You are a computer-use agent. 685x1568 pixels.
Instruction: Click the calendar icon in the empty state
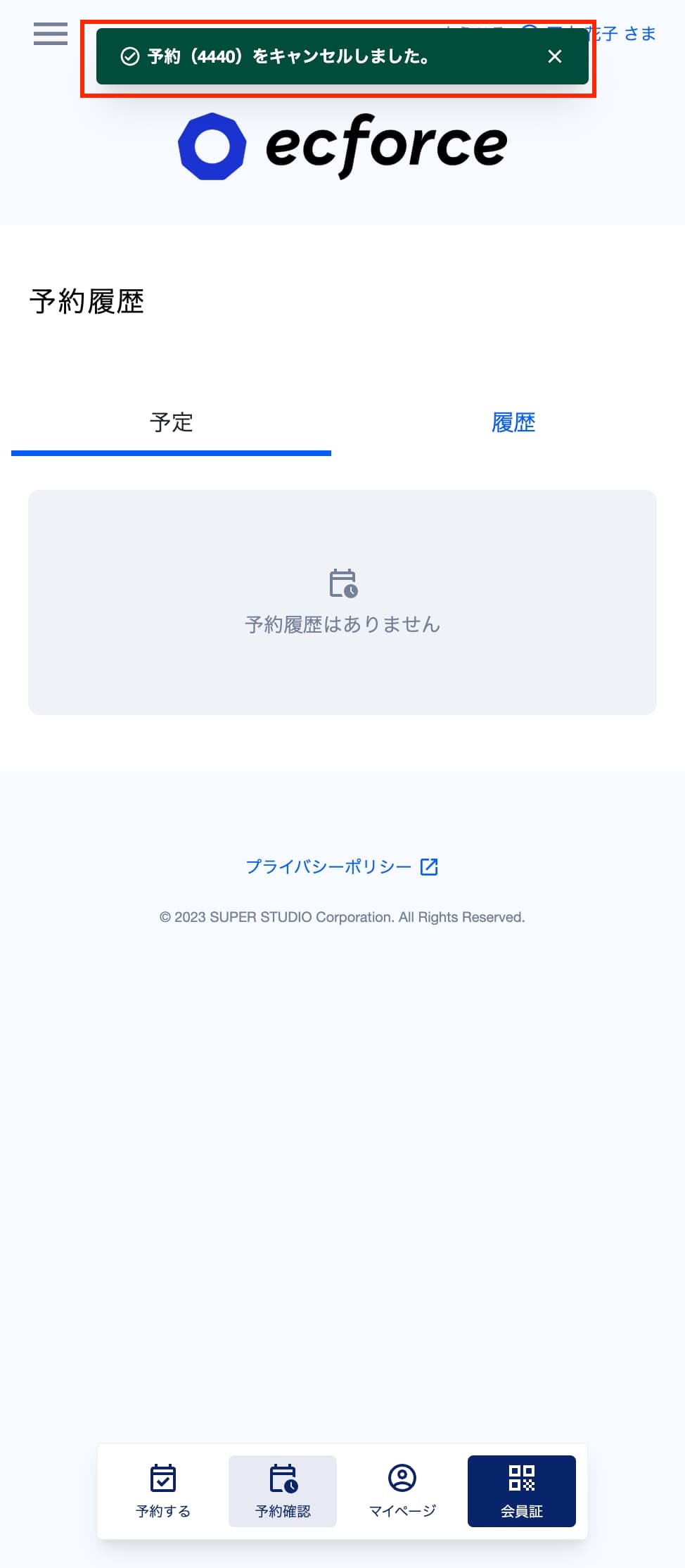(x=342, y=584)
